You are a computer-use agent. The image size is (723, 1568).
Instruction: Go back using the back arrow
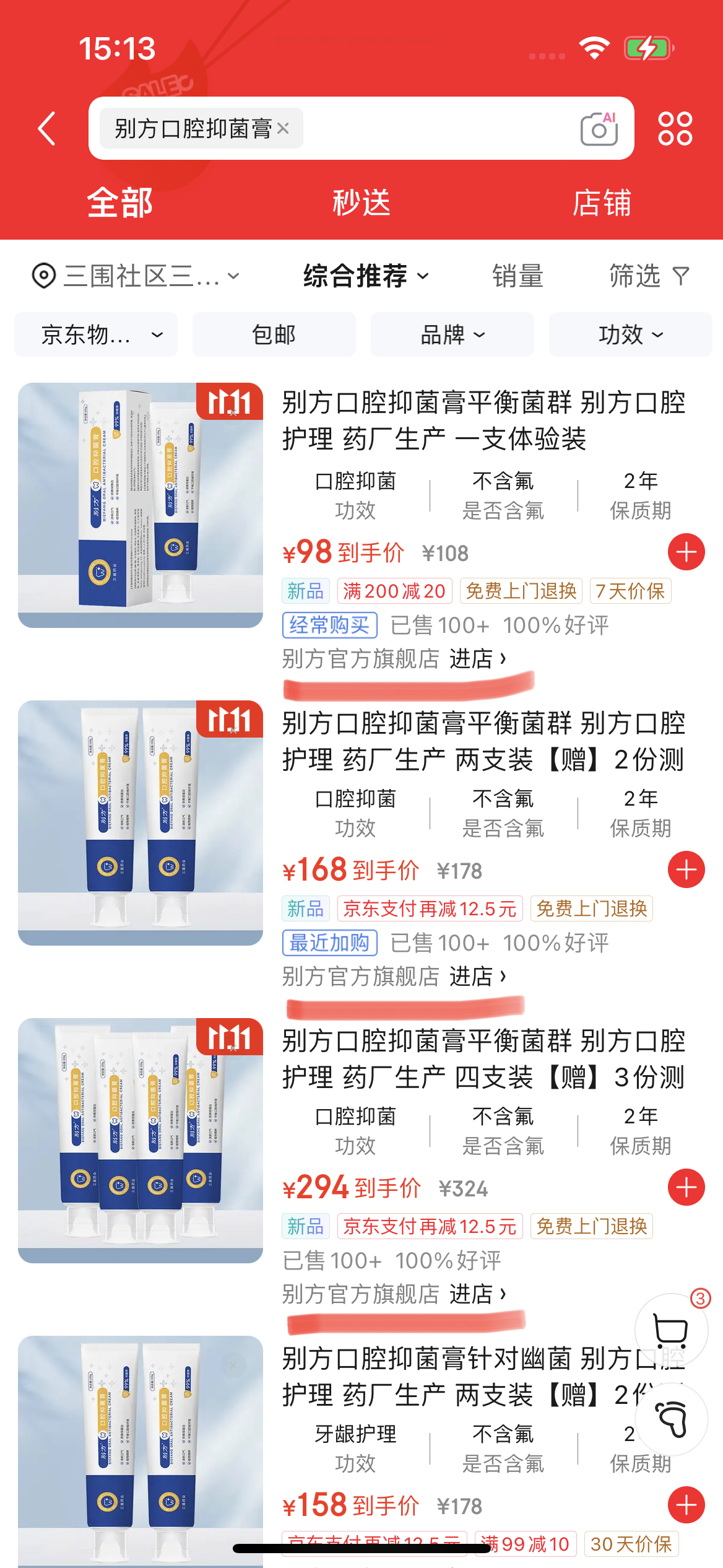(47, 129)
